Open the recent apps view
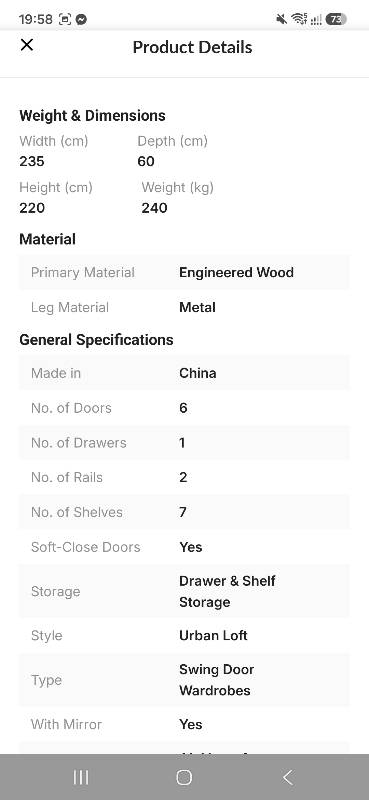 coord(81,777)
